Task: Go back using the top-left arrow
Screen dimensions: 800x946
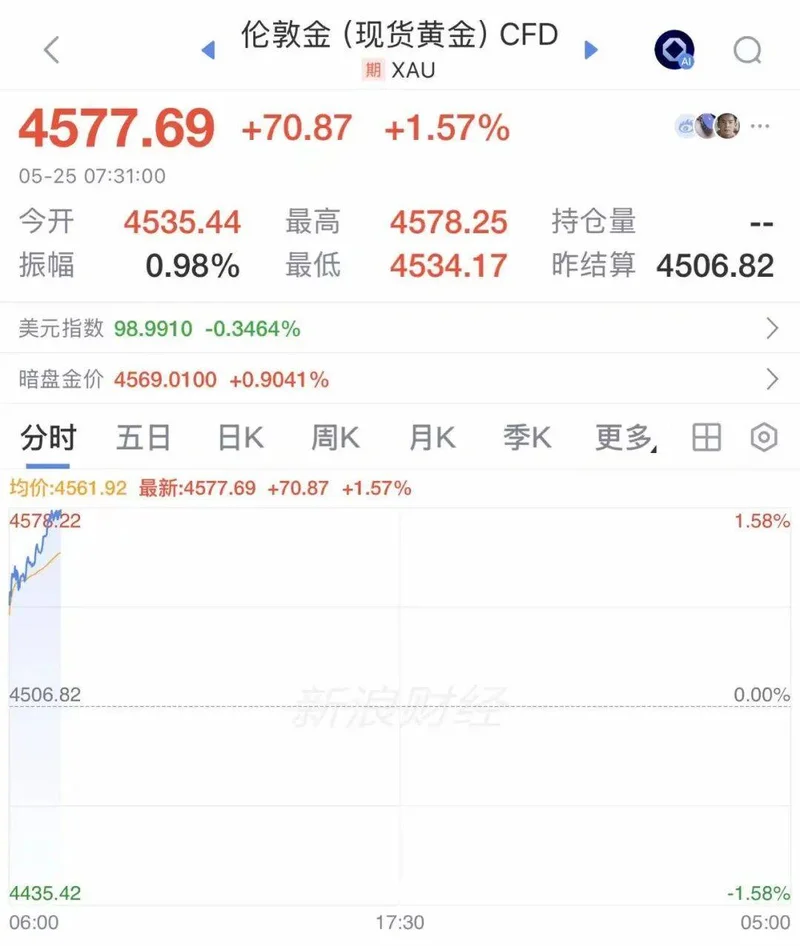Action: 52,49
